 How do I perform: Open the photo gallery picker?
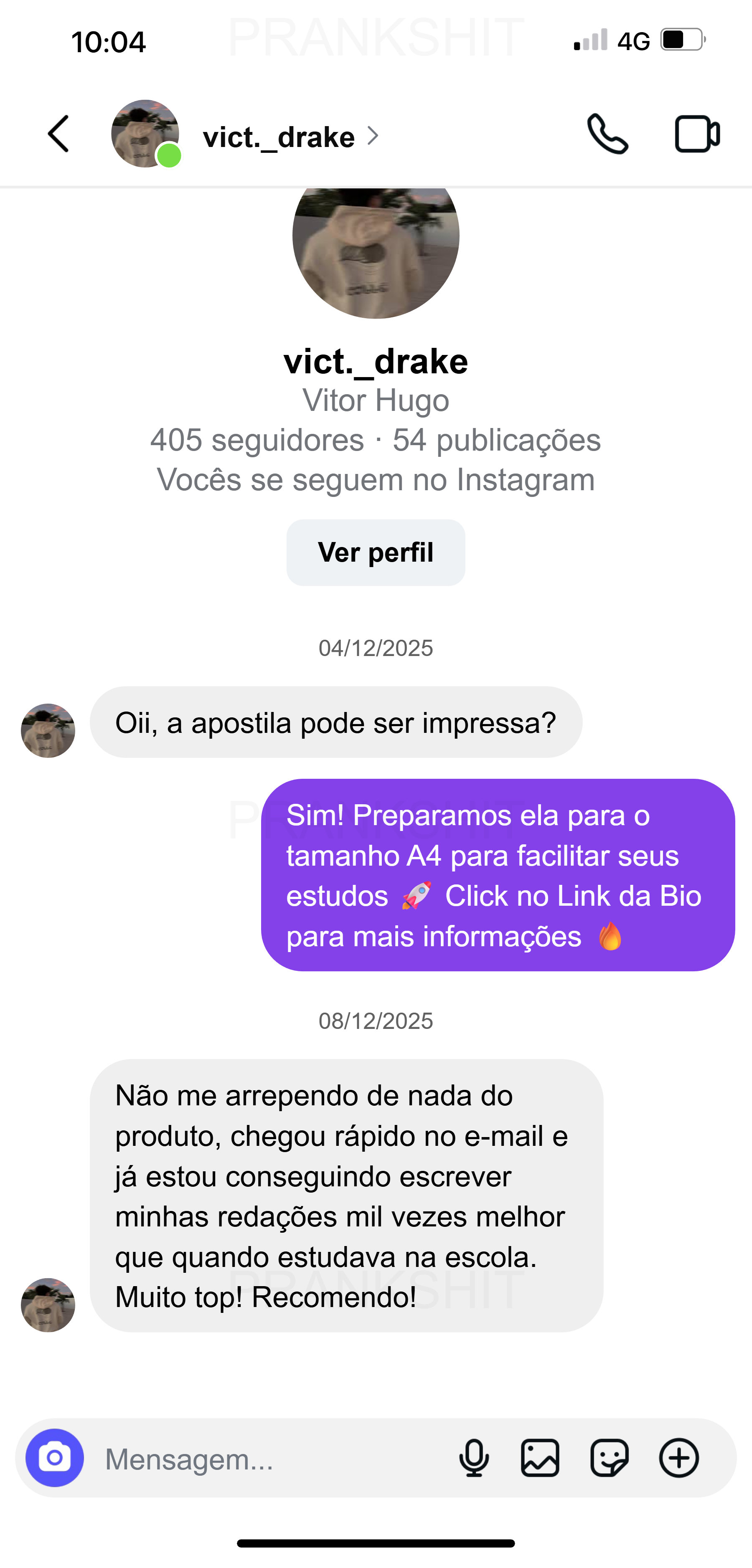(x=540, y=1458)
